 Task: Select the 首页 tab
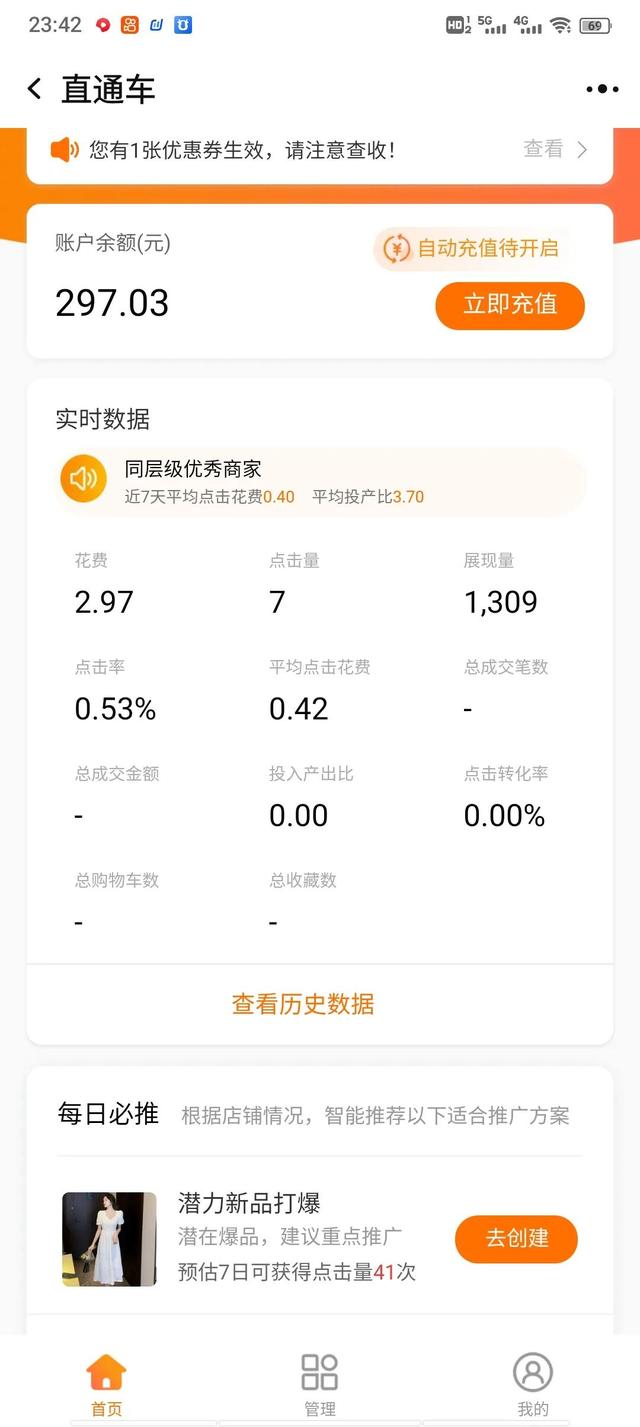106,1384
